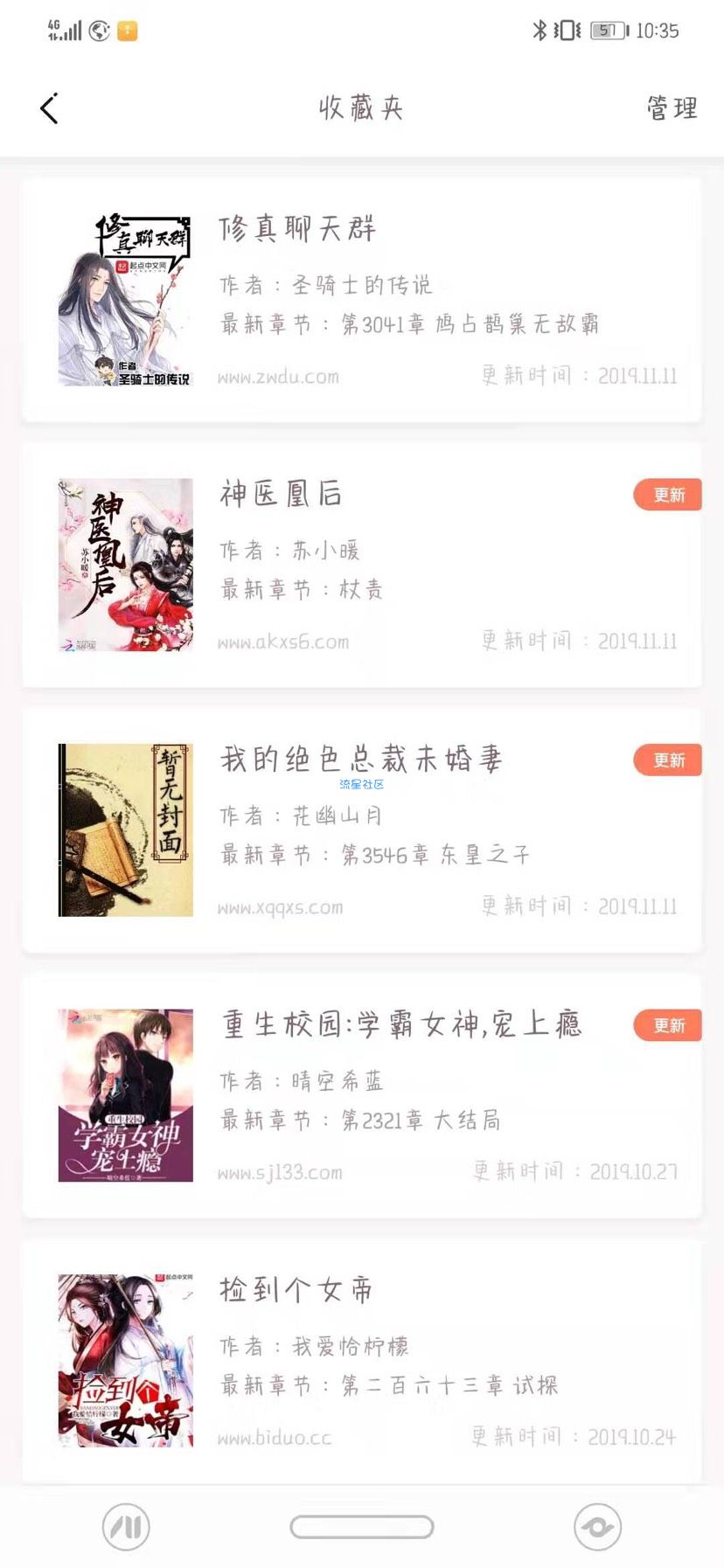Screen dimensions: 724x1568
Task: Open 我的绝色总裁未婚妻
Action: point(361,830)
